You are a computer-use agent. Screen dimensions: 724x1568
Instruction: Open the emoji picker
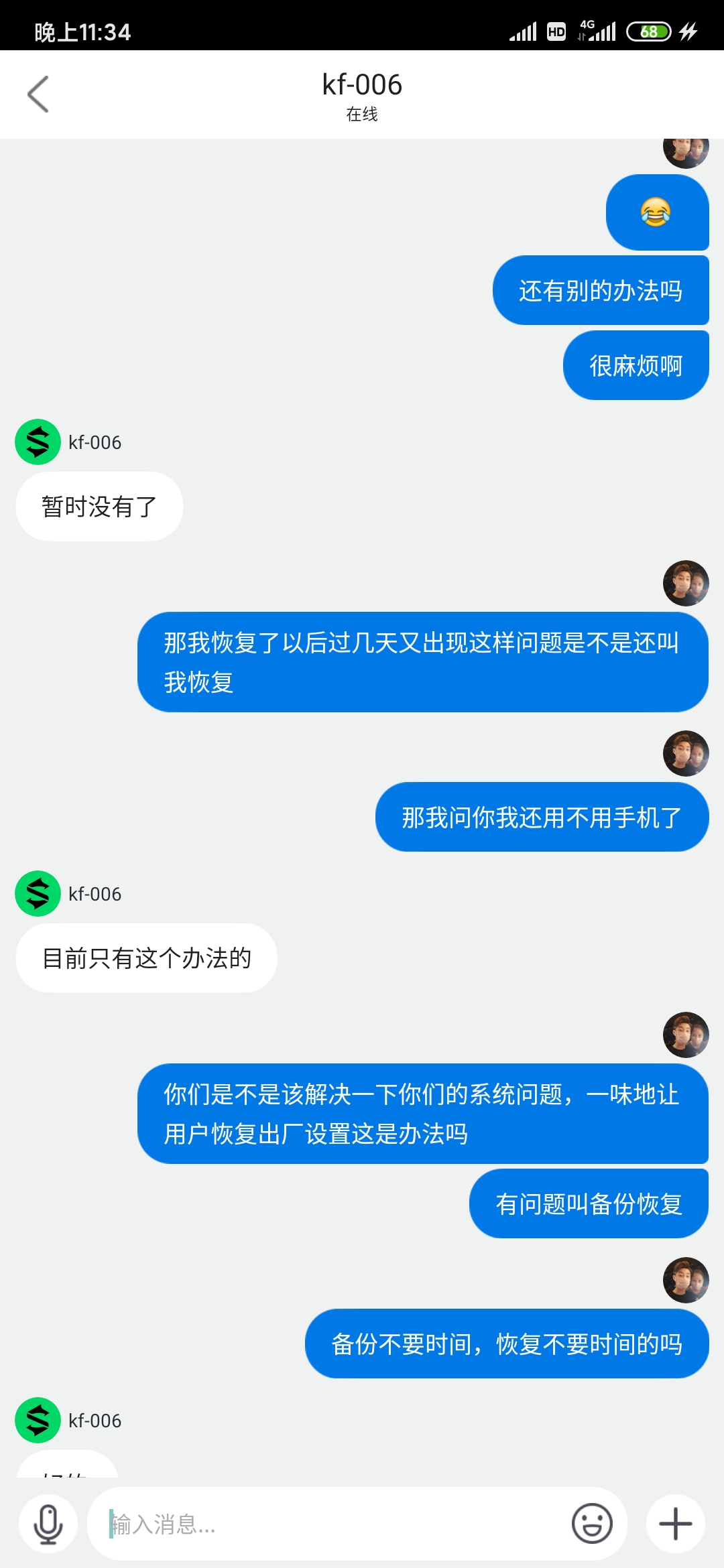(x=592, y=1524)
